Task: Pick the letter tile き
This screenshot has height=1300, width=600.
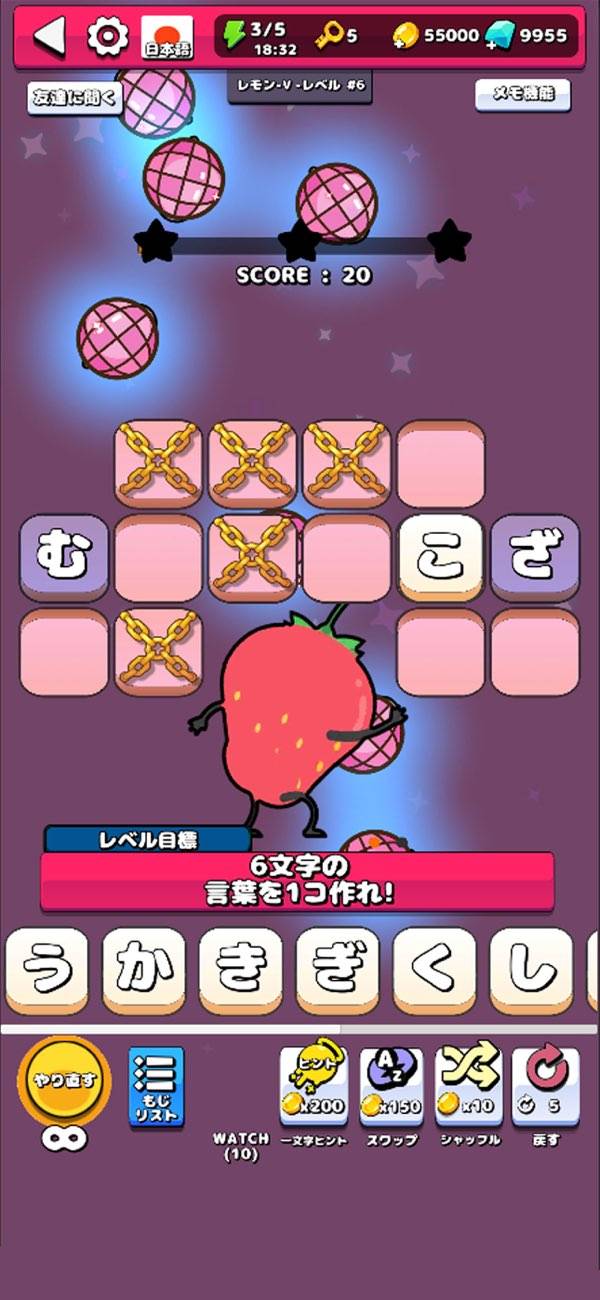Action: 241,971
